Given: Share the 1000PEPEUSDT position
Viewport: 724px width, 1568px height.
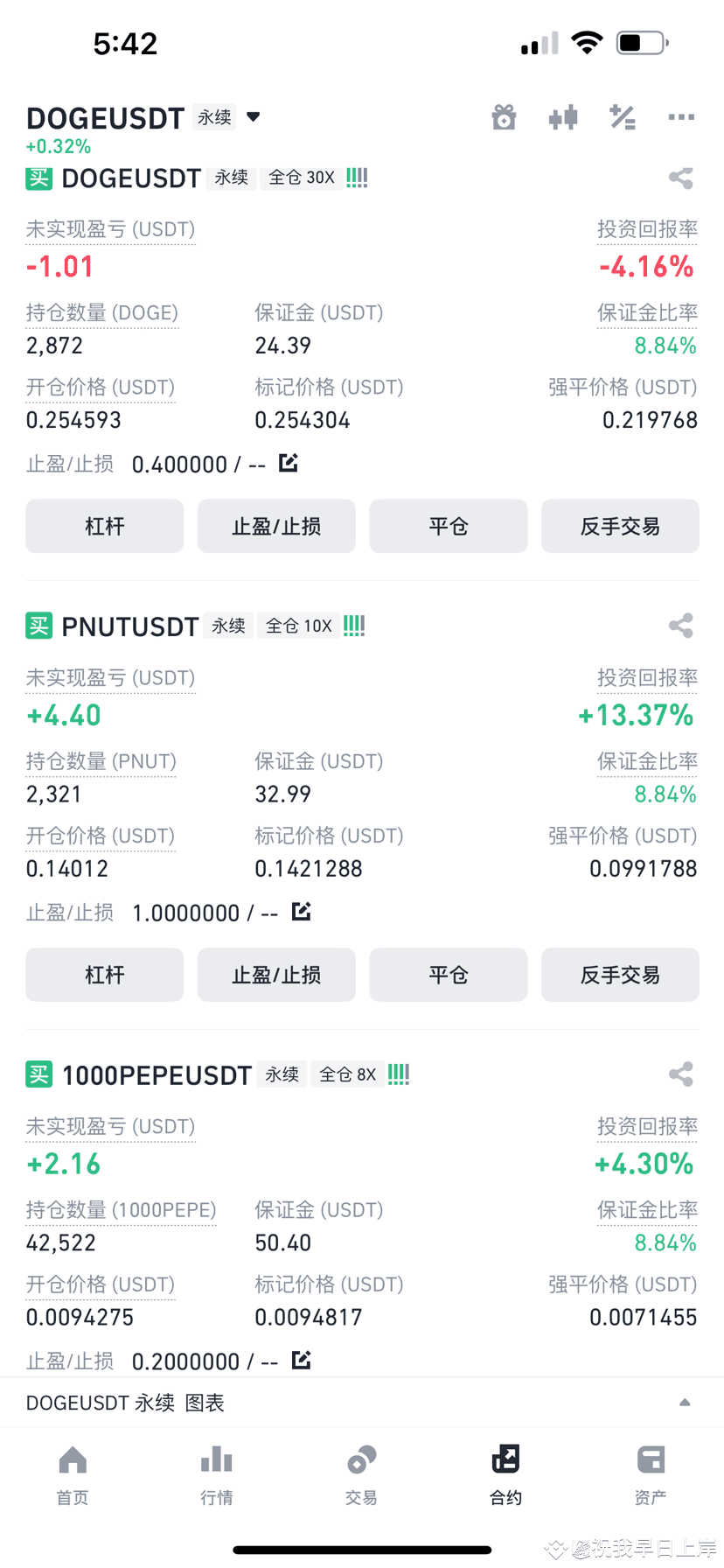Looking at the screenshot, I should [x=680, y=1074].
